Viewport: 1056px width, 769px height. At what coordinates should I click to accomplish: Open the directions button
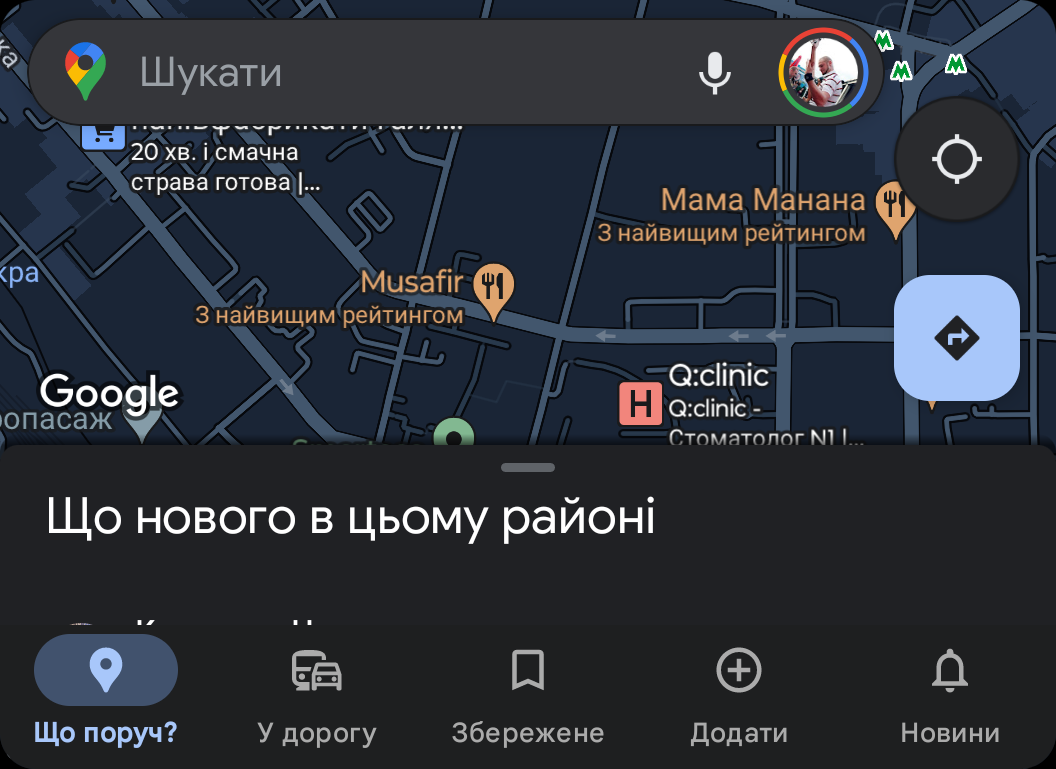tap(956, 338)
